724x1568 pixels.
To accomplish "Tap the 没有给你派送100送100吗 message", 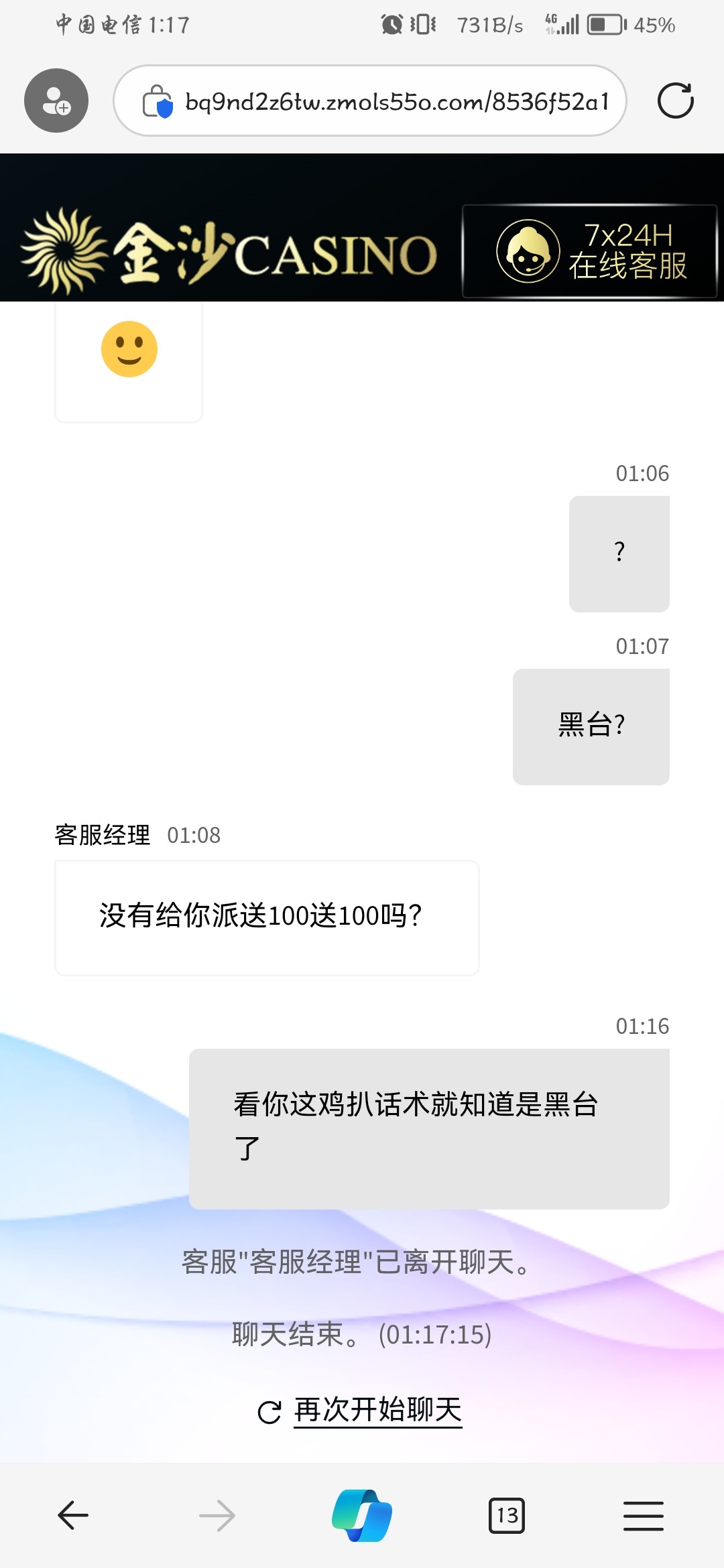I will [x=266, y=917].
